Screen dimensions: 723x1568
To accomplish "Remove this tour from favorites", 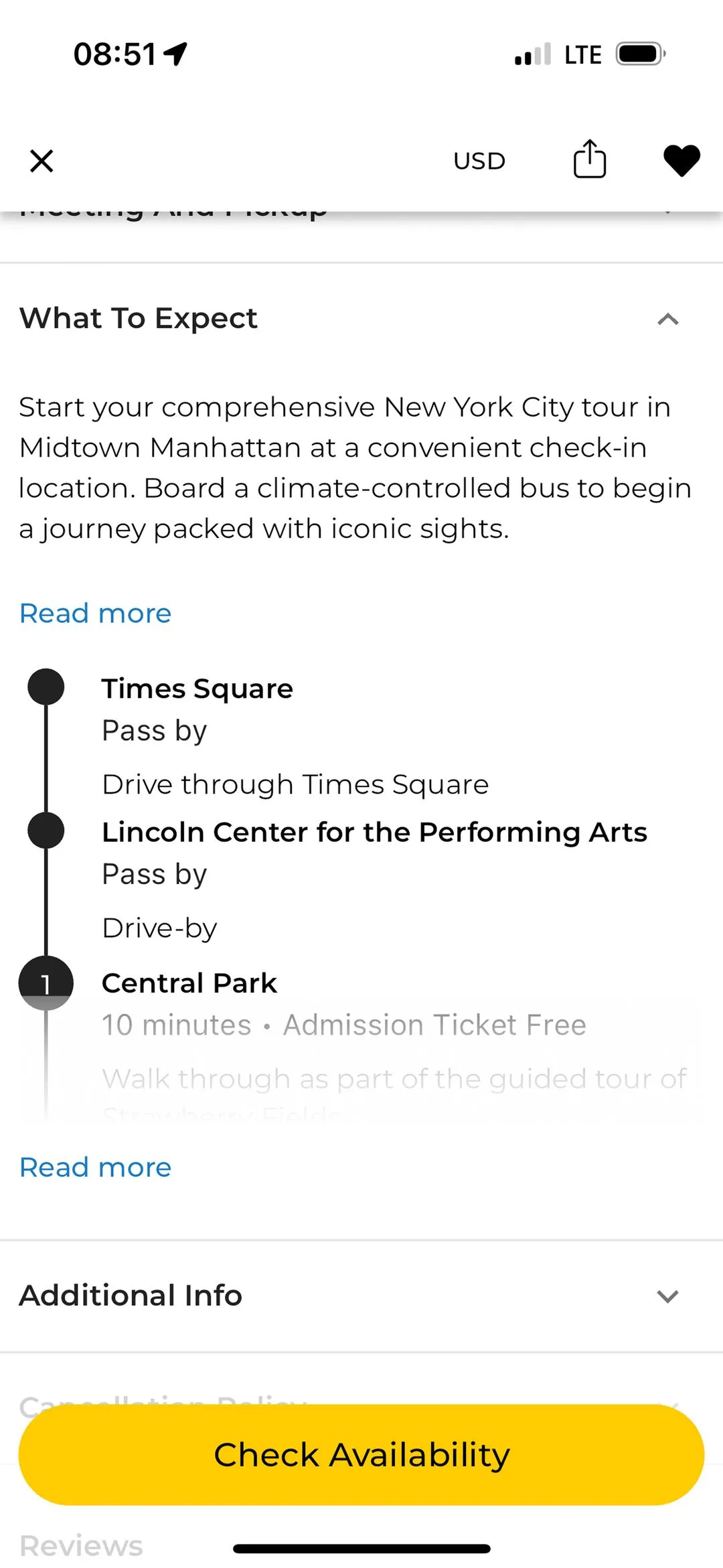I will [x=681, y=161].
